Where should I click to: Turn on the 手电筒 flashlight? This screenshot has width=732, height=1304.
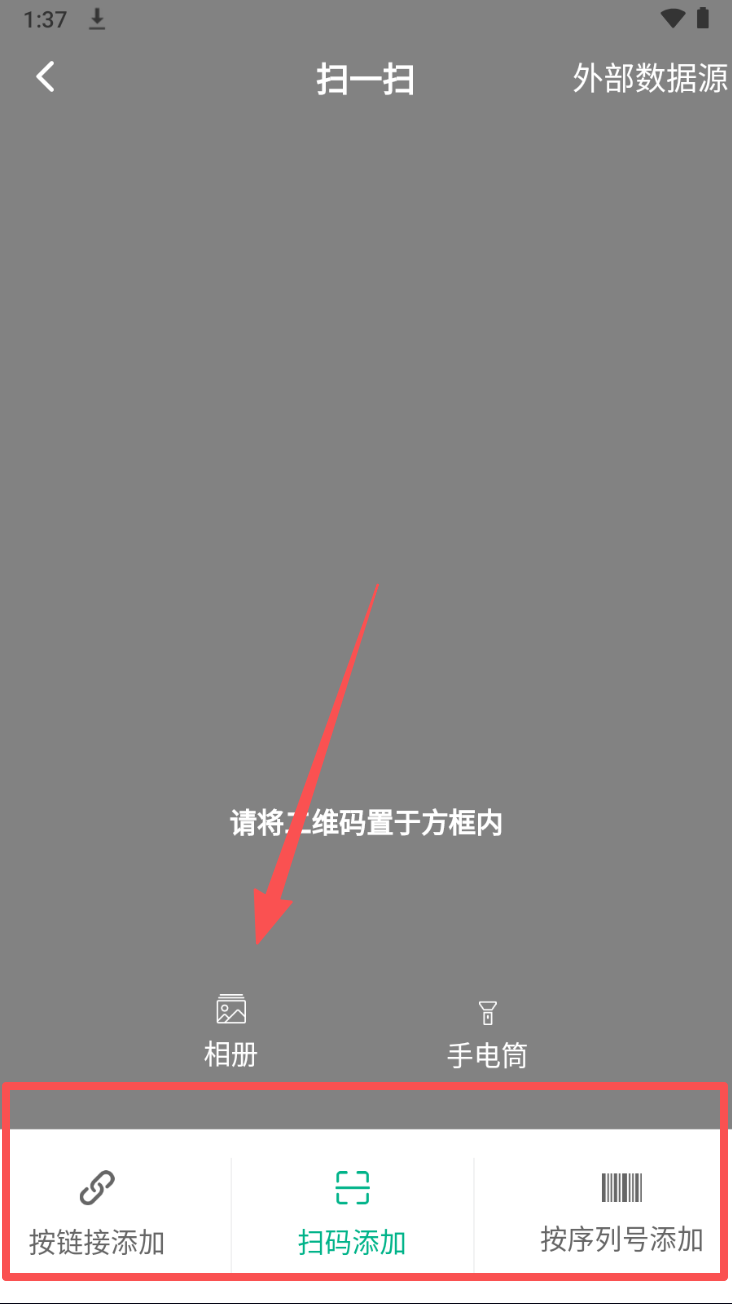tap(487, 1032)
